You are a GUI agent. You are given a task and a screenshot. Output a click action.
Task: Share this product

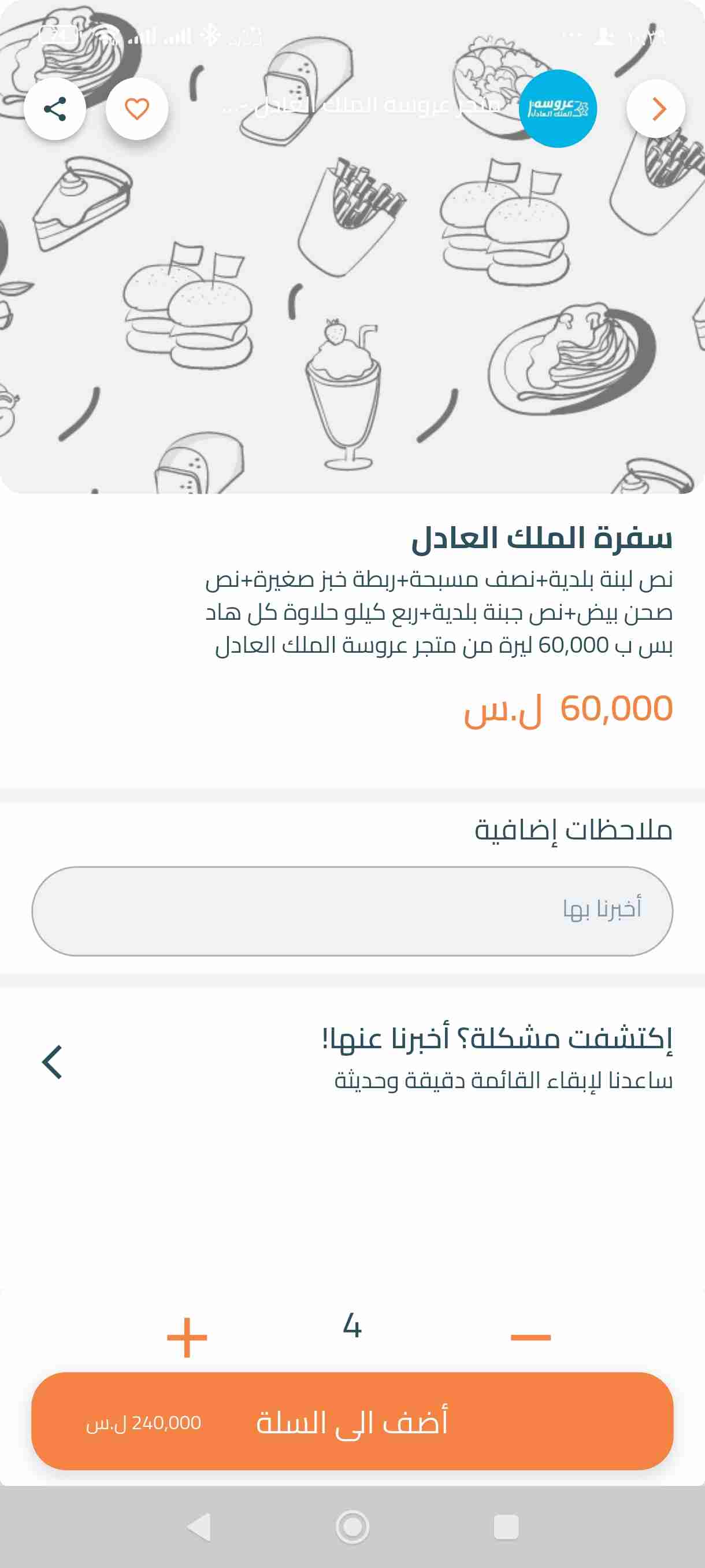tap(55, 109)
